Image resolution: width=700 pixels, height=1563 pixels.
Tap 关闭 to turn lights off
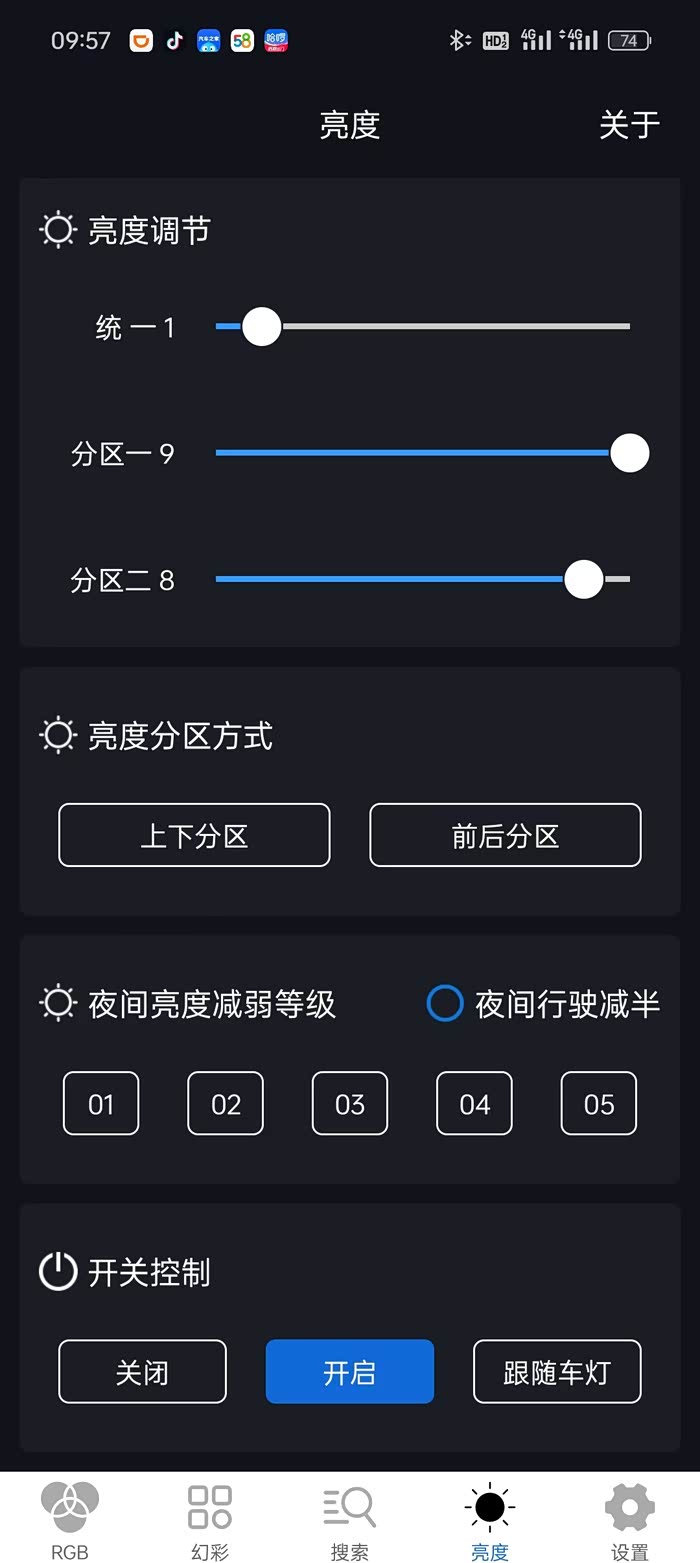pyautogui.click(x=142, y=1371)
